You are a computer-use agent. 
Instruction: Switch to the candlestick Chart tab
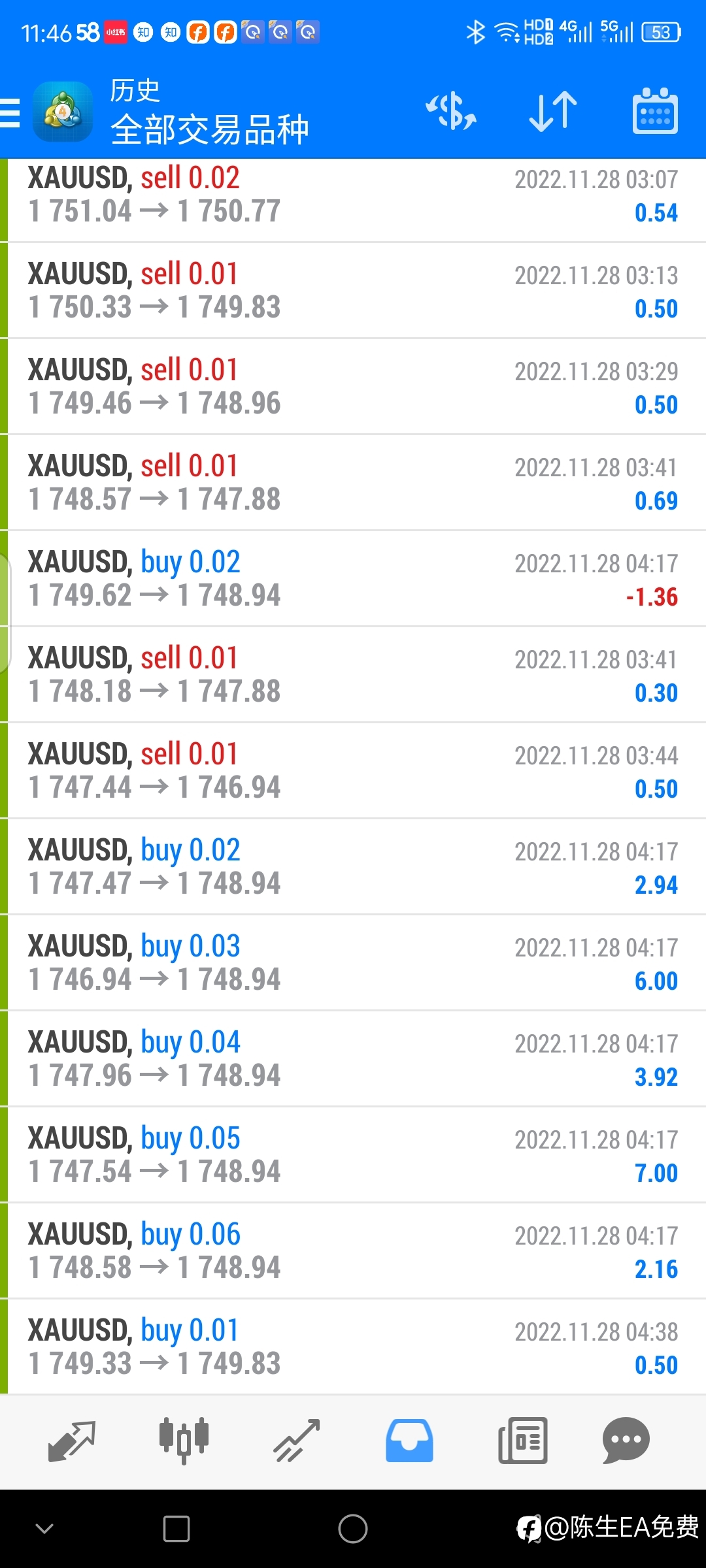184,1441
